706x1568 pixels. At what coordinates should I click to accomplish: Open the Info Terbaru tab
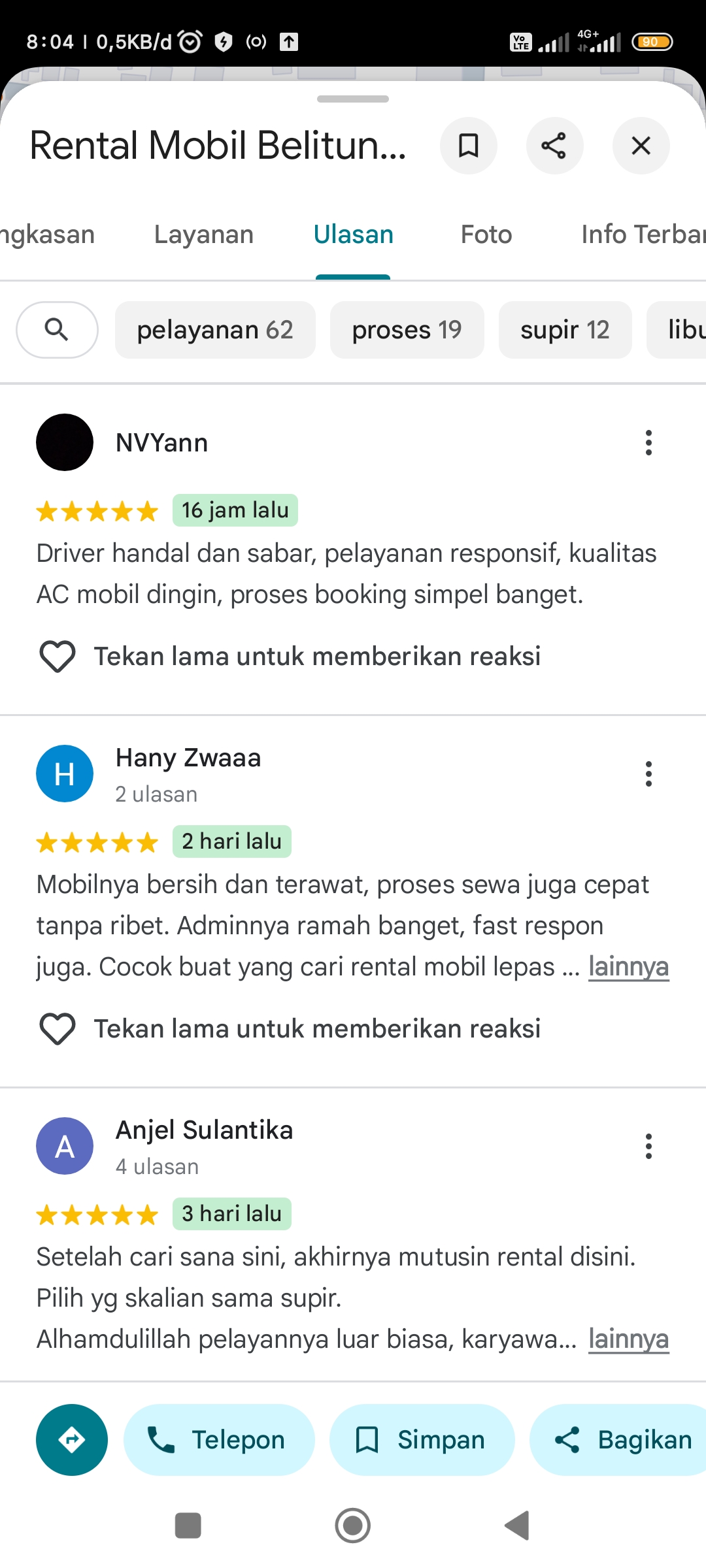pyautogui.click(x=643, y=235)
